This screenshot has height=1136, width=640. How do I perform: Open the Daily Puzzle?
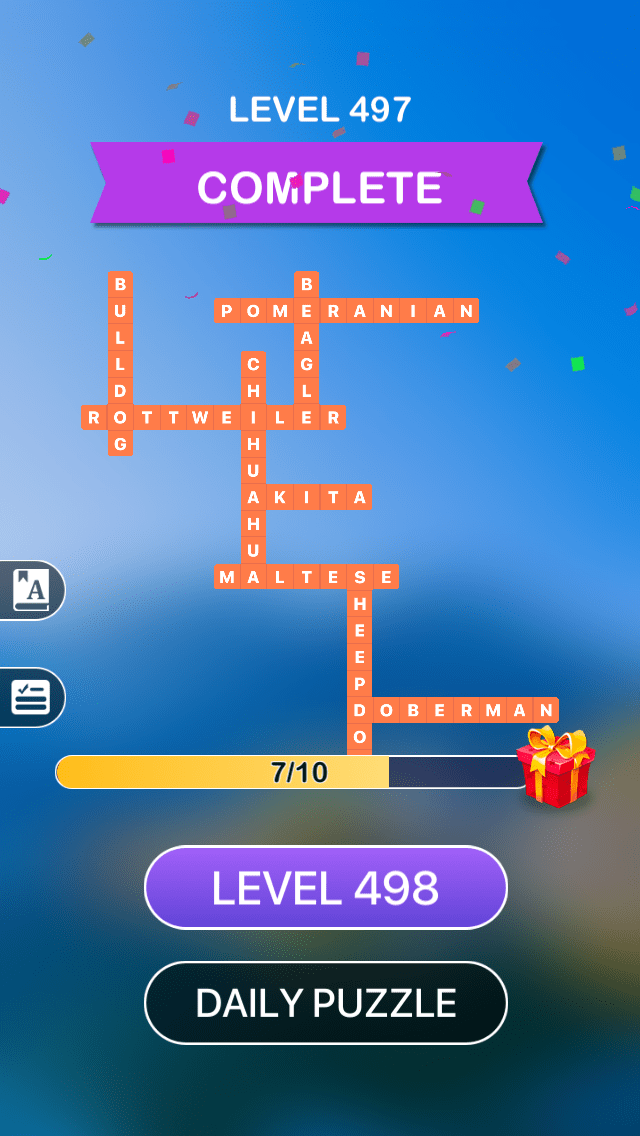[325, 1003]
